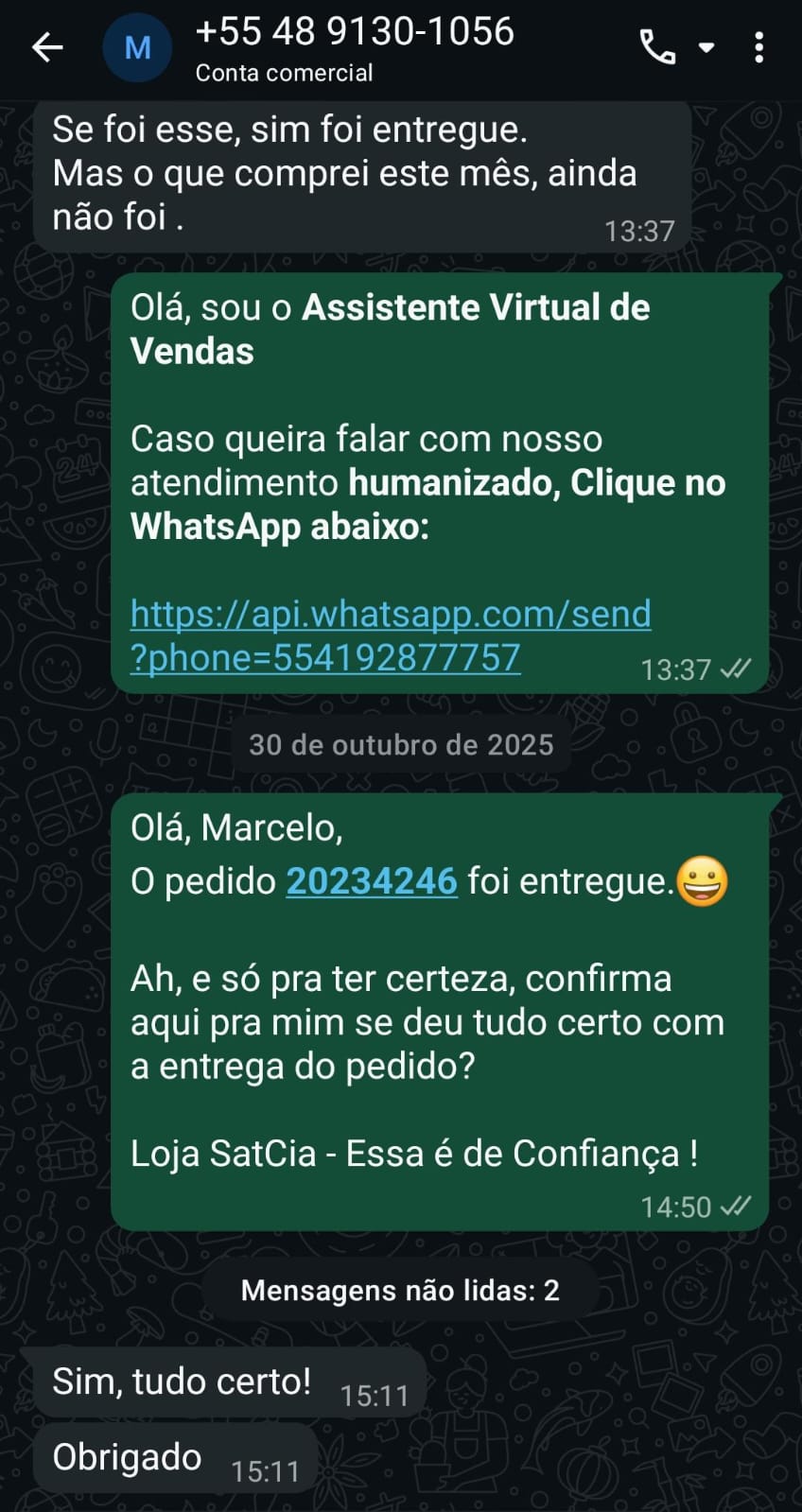Expand the call options dropdown arrow

tap(706, 47)
